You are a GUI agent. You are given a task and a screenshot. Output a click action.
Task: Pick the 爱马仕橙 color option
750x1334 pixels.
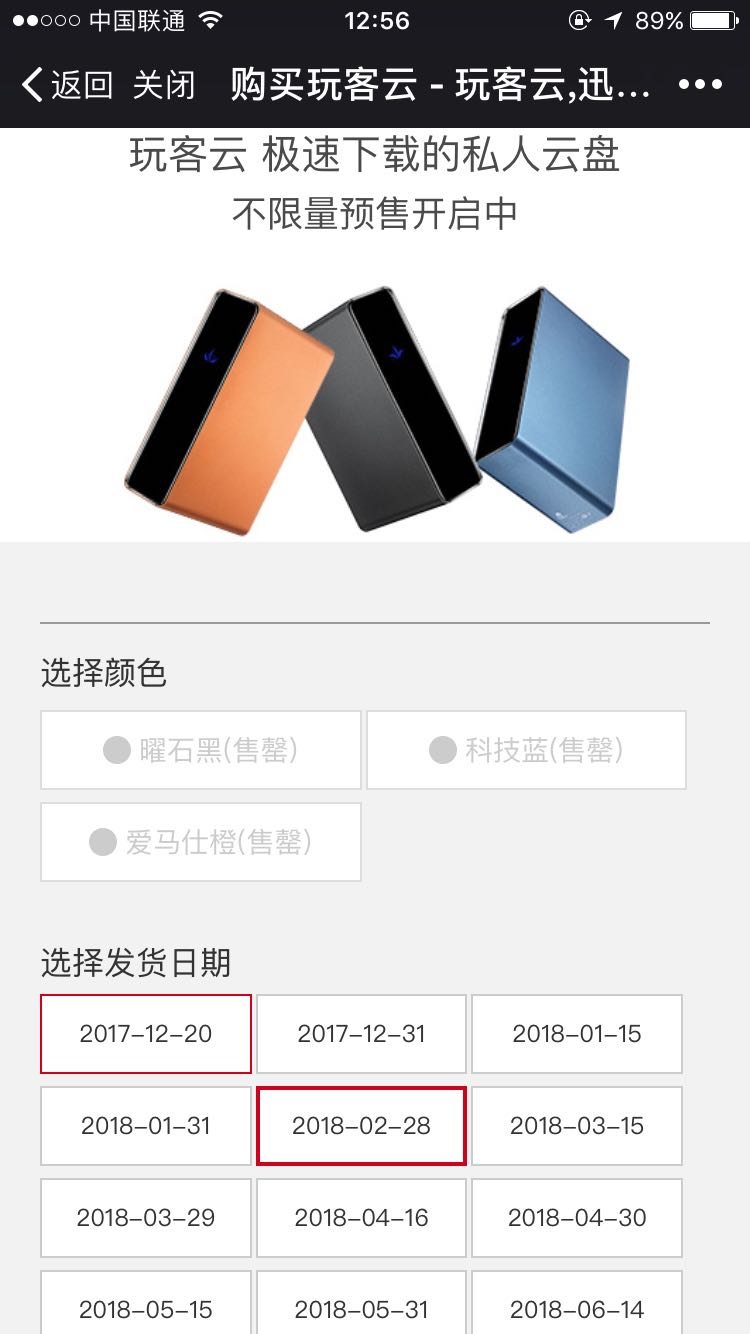point(201,842)
